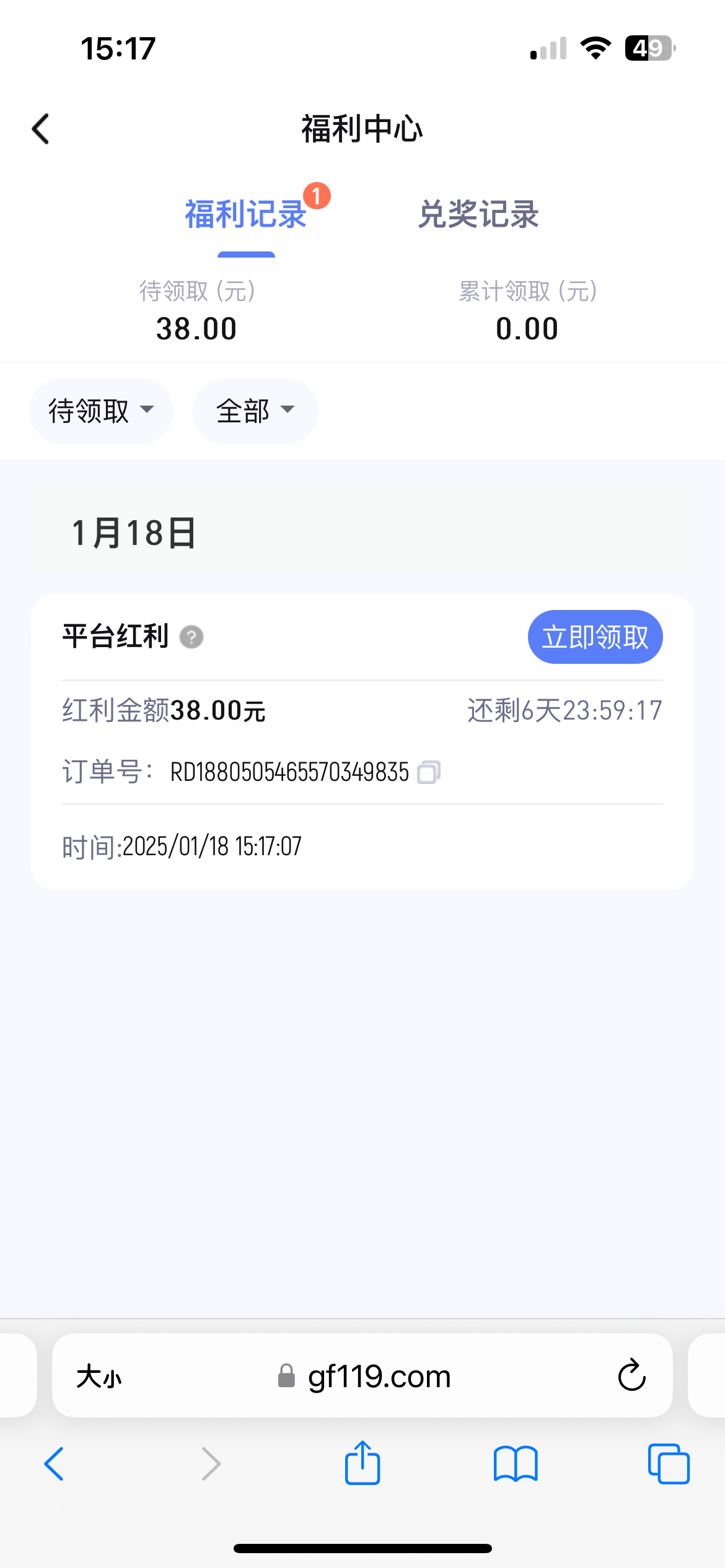Tap 立即领取 to claim the bonus
This screenshot has width=725, height=1568.
pyautogui.click(x=595, y=637)
